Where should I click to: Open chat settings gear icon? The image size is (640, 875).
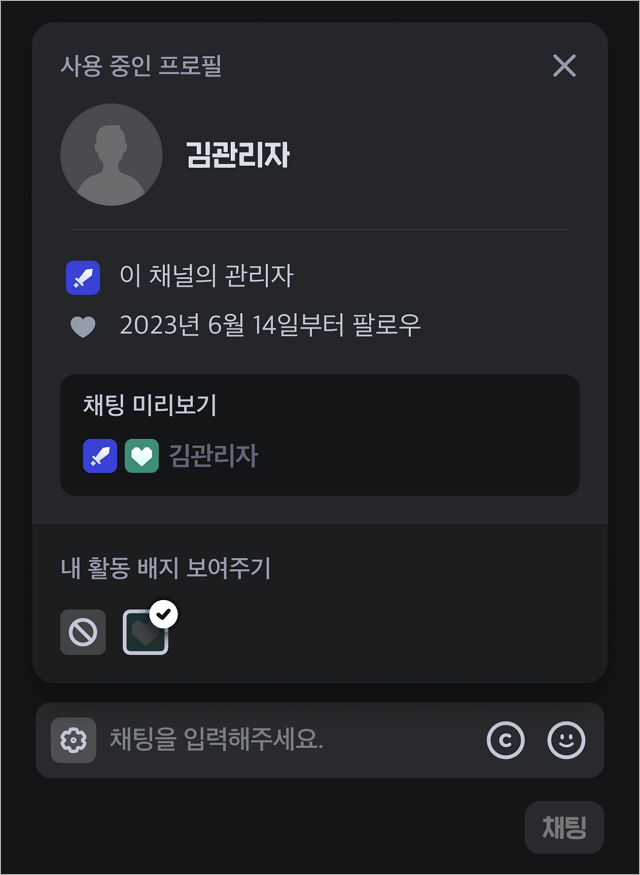coord(73,740)
